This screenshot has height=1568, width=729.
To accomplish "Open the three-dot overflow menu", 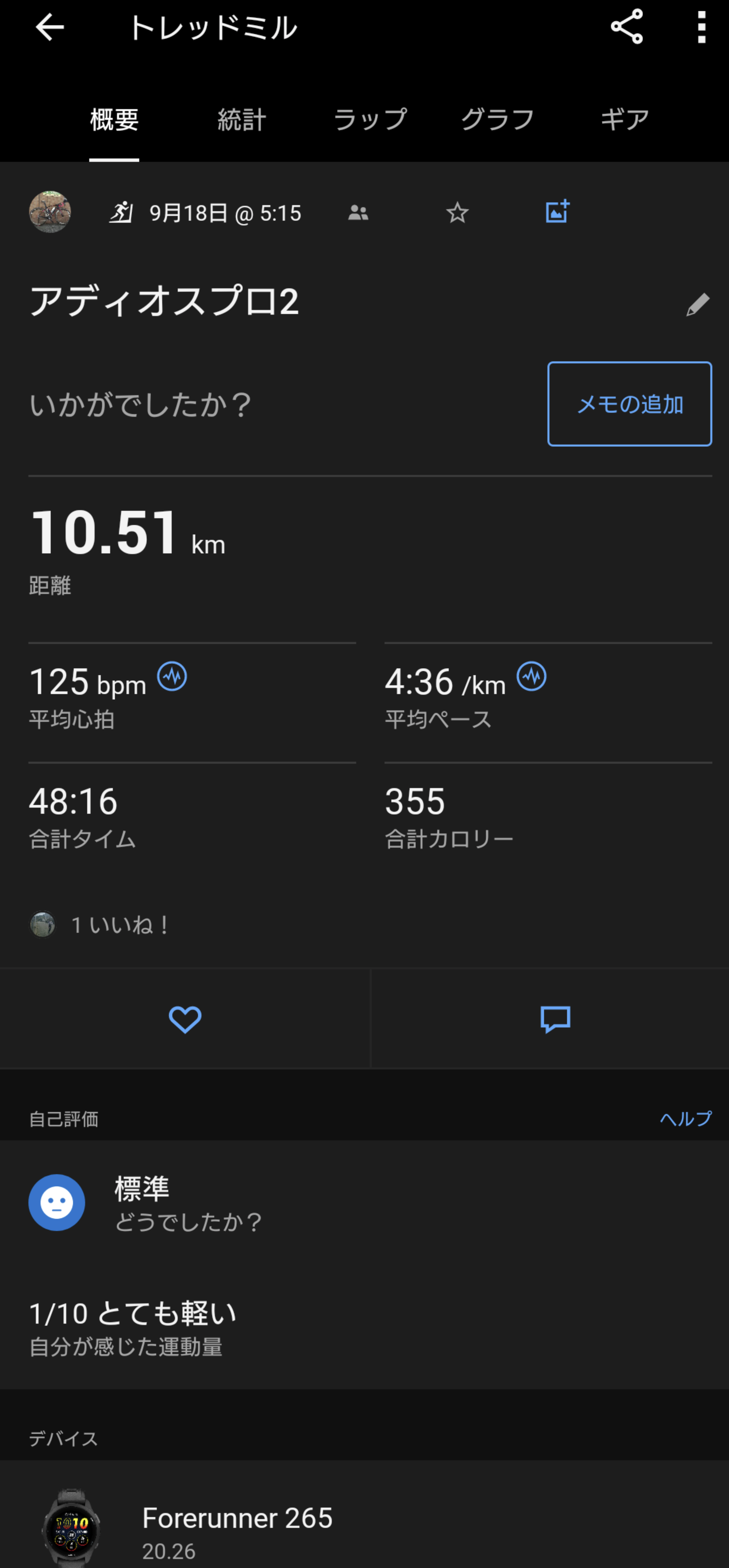I will (701, 27).
